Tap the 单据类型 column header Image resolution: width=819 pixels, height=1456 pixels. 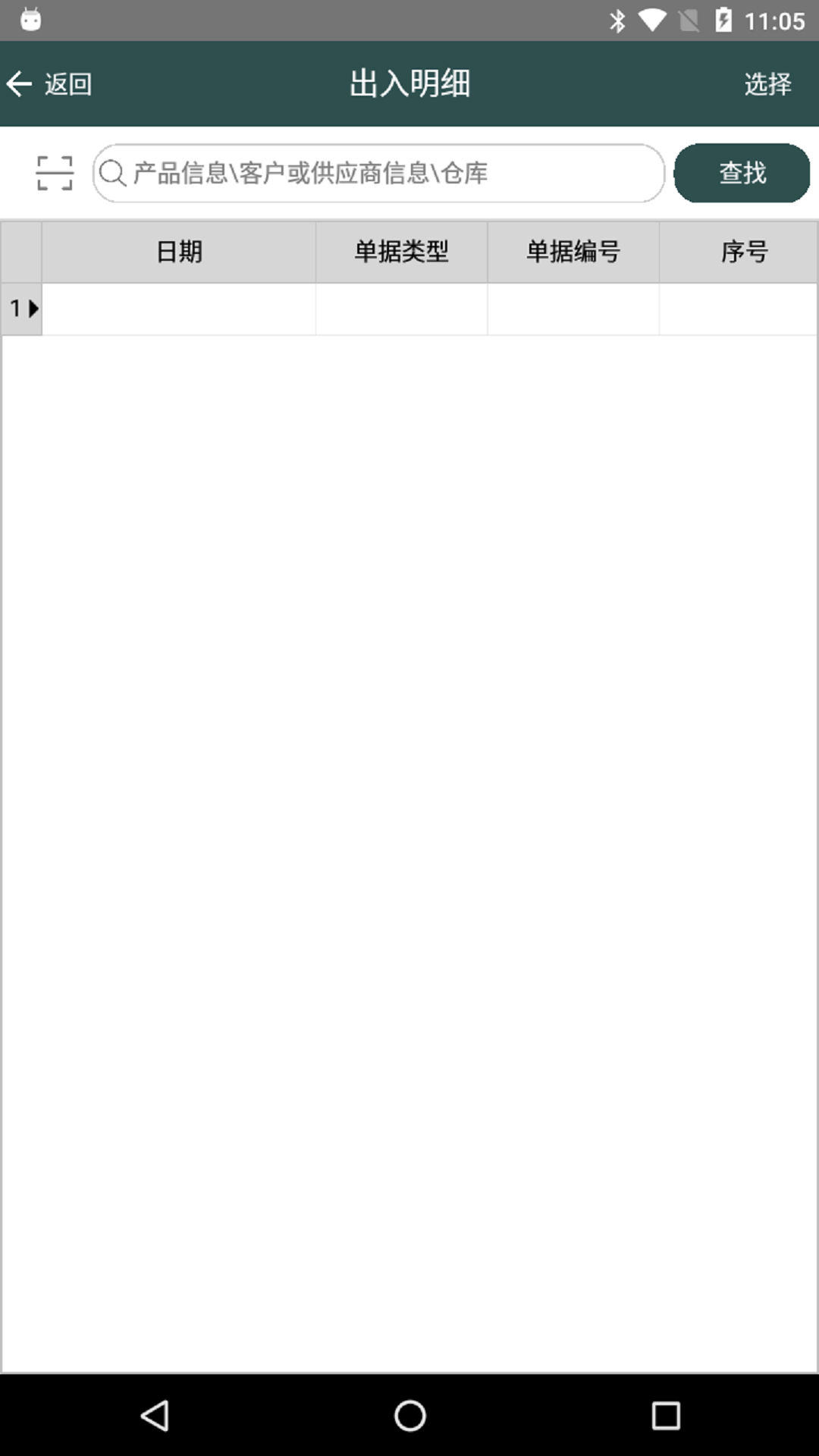tap(401, 252)
